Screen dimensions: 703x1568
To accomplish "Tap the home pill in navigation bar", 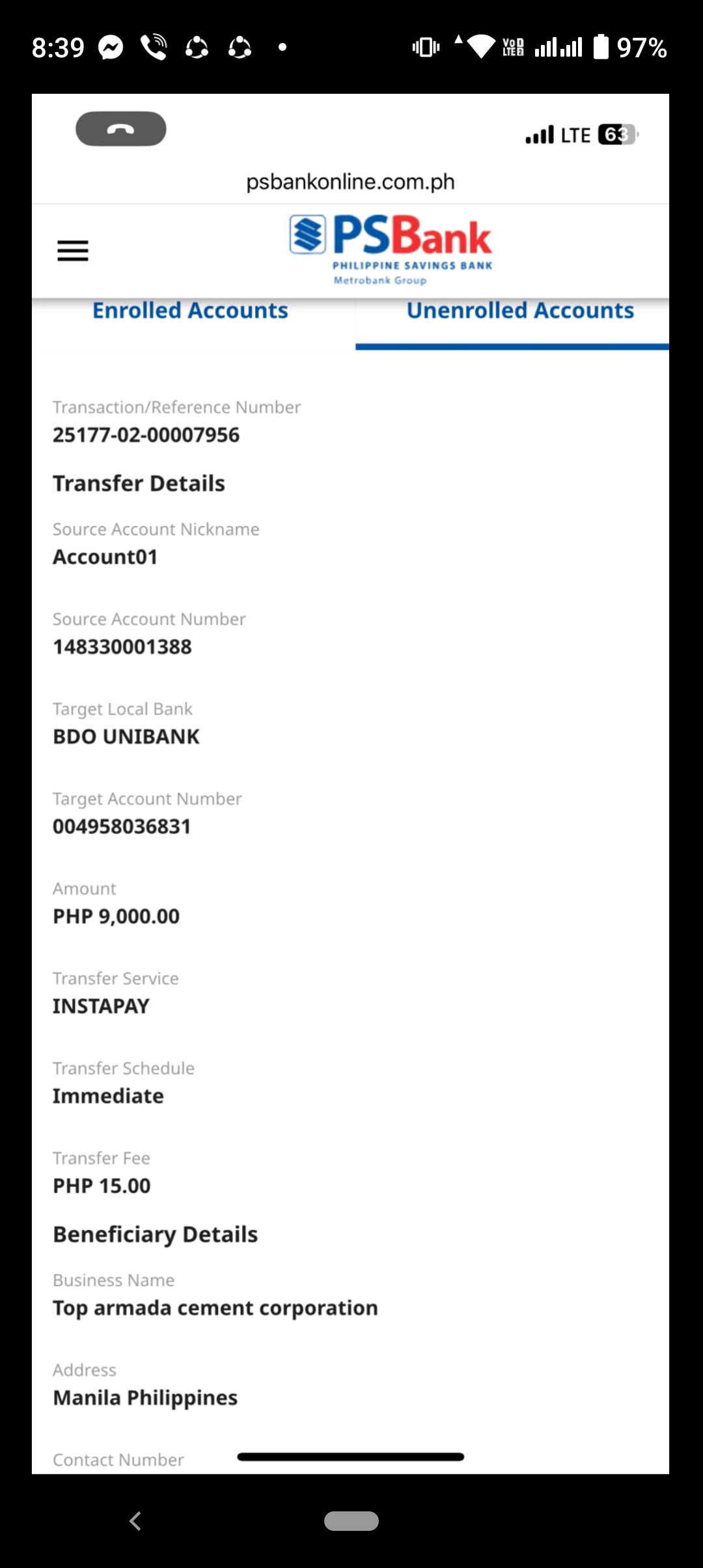I will pyautogui.click(x=351, y=1521).
